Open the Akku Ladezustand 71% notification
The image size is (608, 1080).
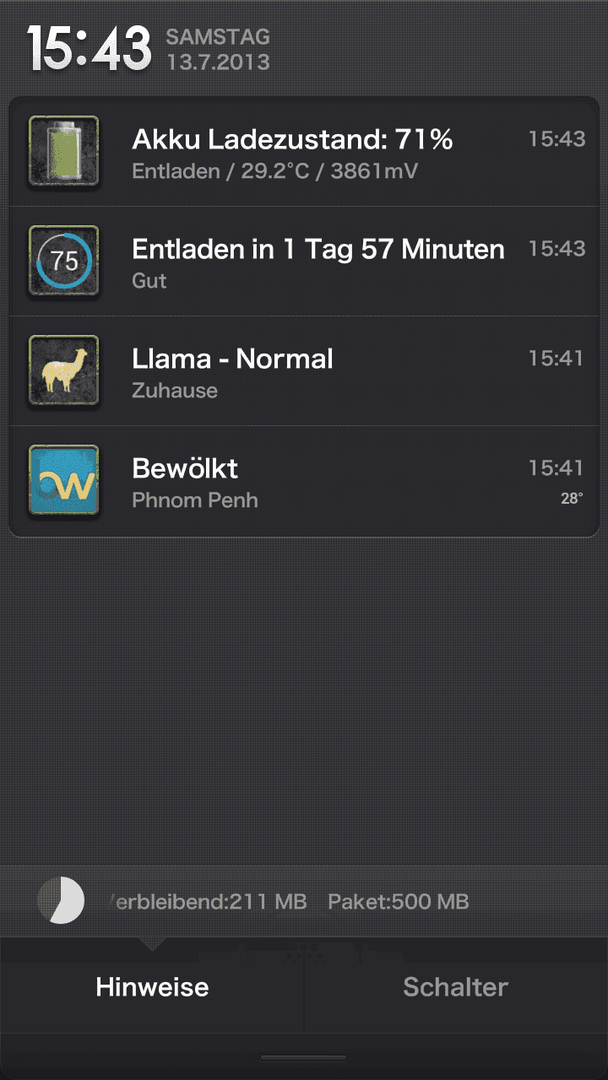(304, 152)
